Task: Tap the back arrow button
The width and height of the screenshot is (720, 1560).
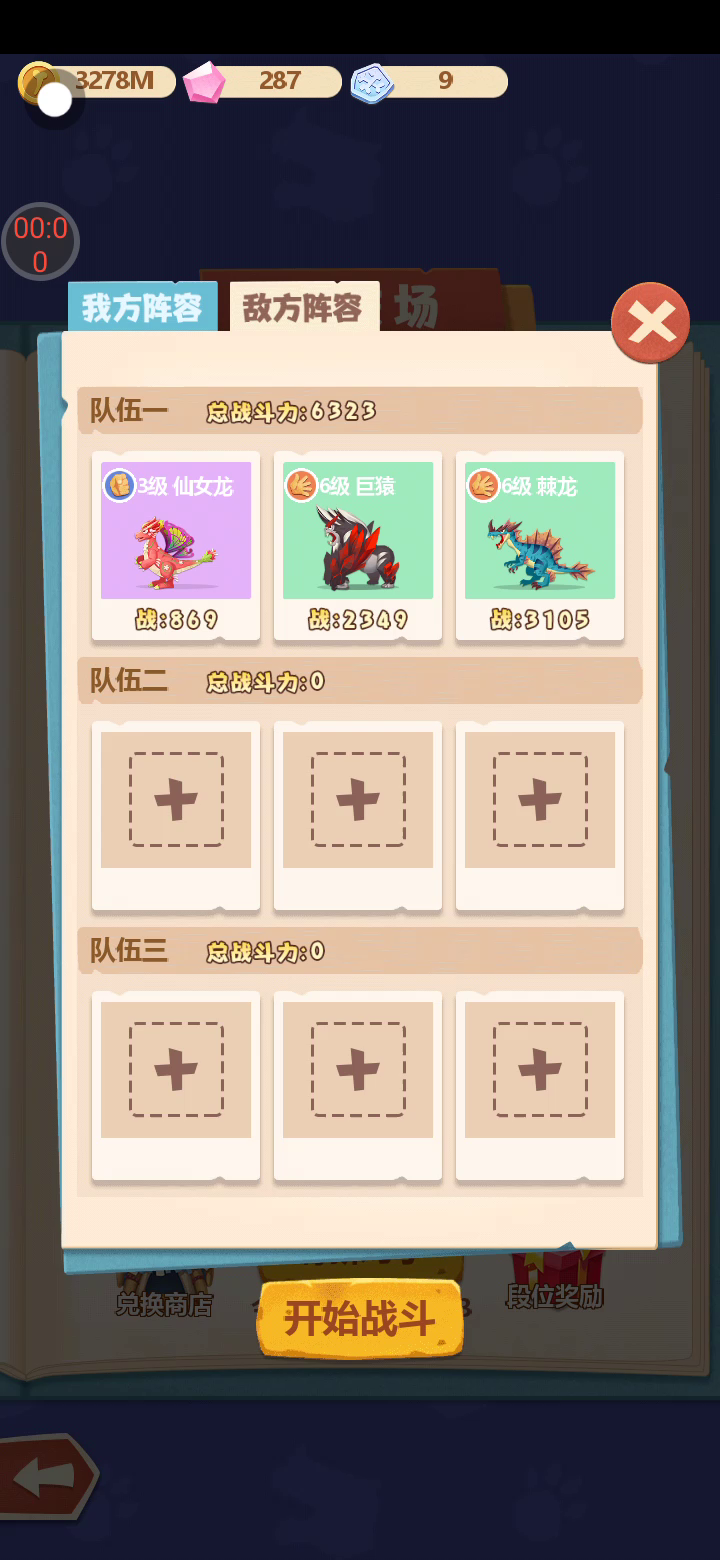Action: pos(47,1476)
